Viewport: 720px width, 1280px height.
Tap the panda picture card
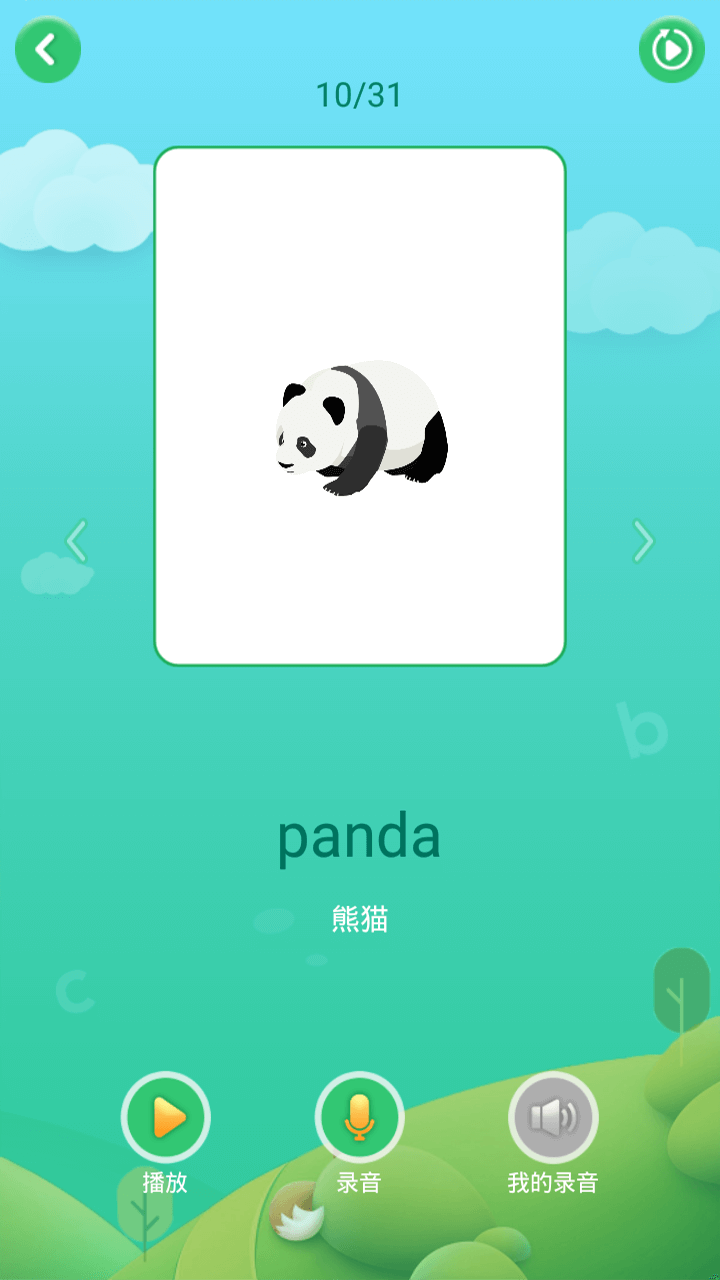[x=360, y=406]
